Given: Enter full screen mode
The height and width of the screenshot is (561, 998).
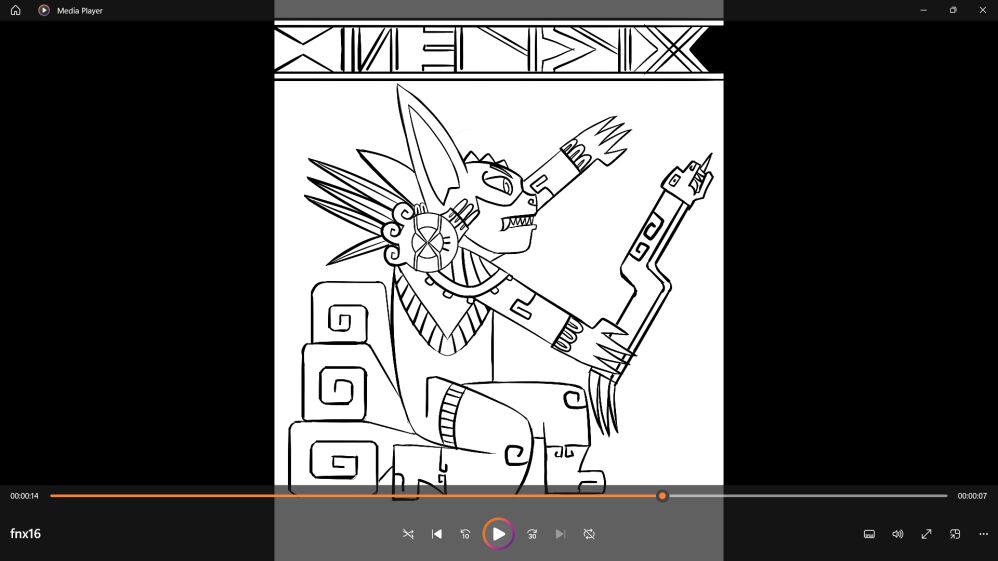Looking at the screenshot, I should (926, 534).
